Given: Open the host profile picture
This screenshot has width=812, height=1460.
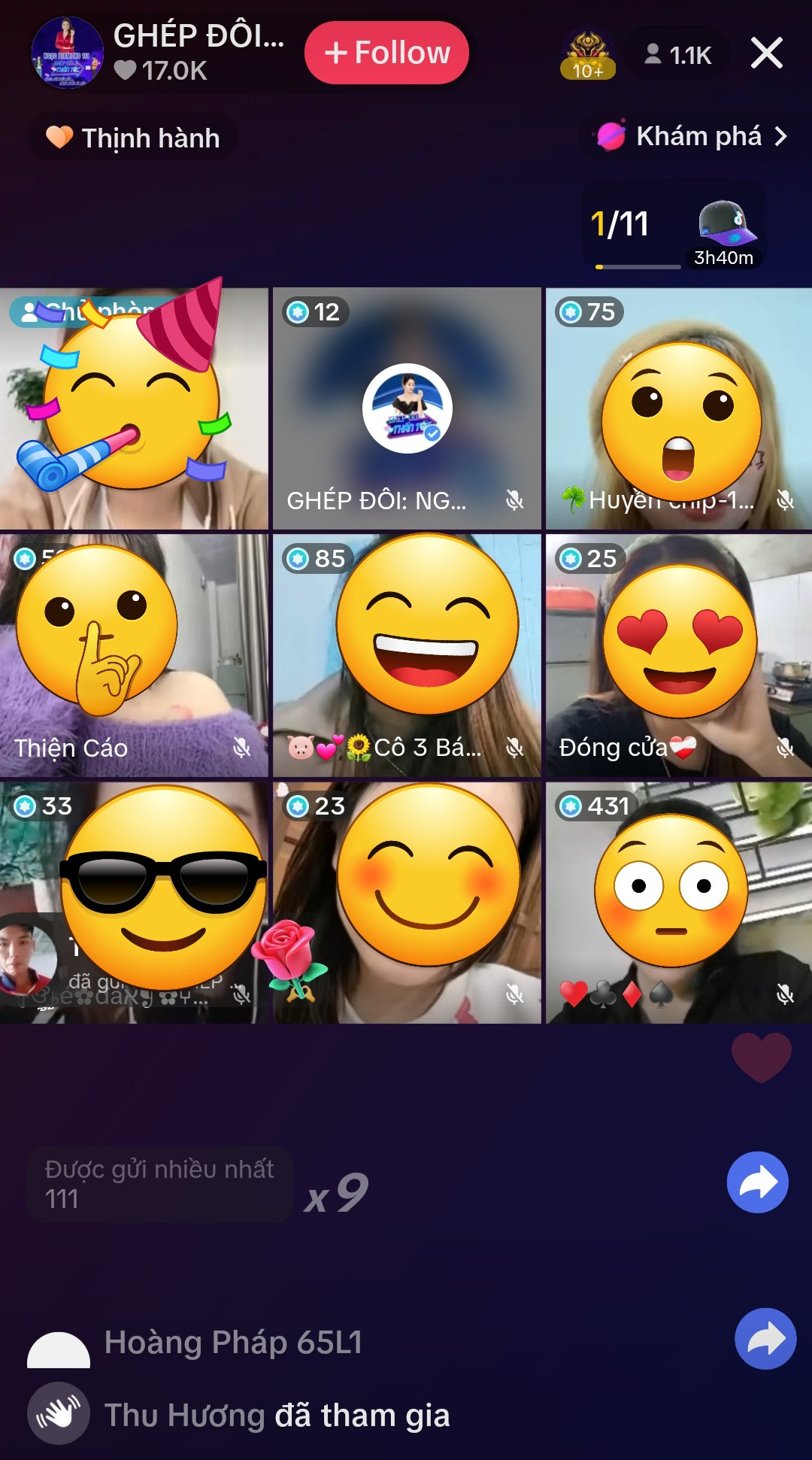Looking at the screenshot, I should [x=67, y=53].
